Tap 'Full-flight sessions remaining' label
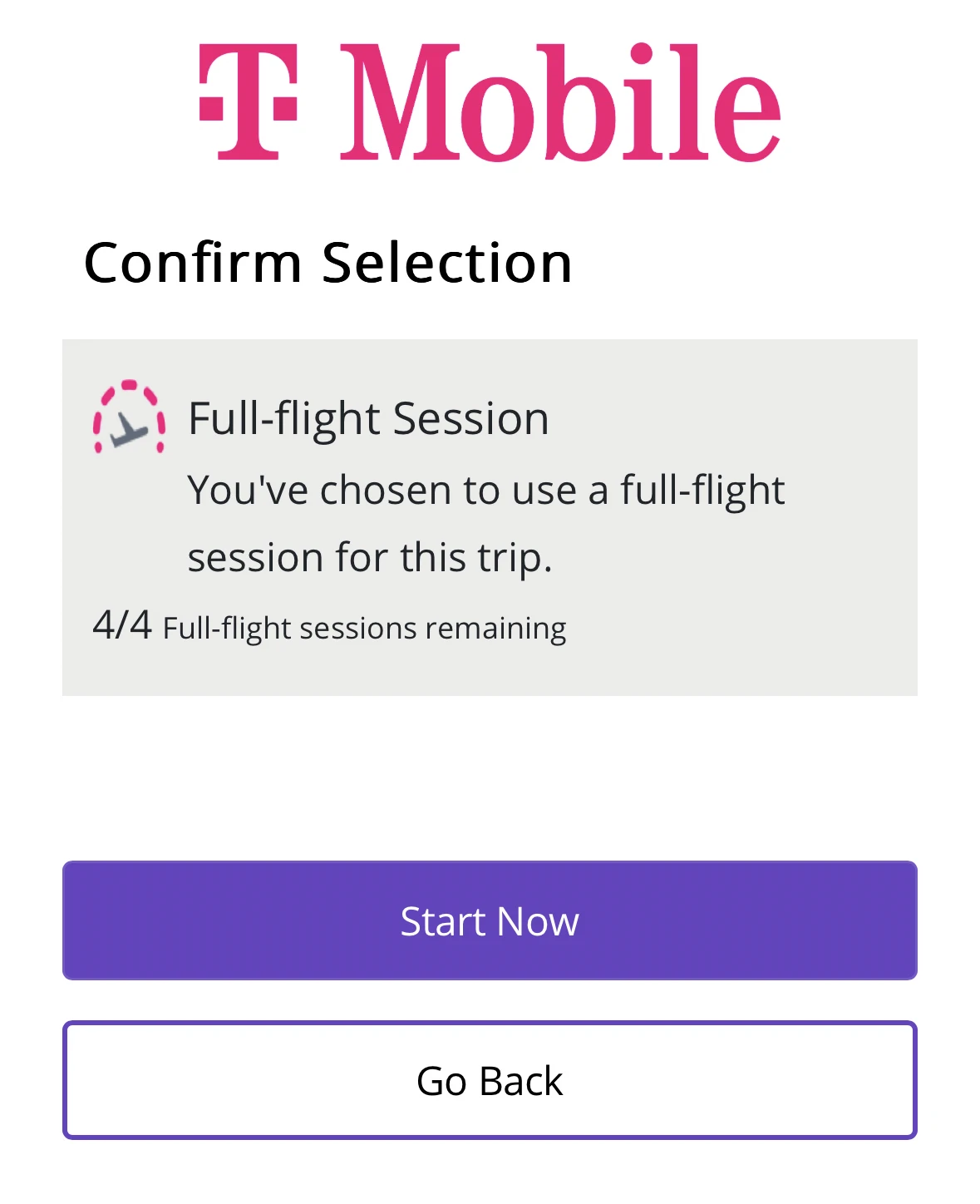The image size is (980, 1204). 364,628
